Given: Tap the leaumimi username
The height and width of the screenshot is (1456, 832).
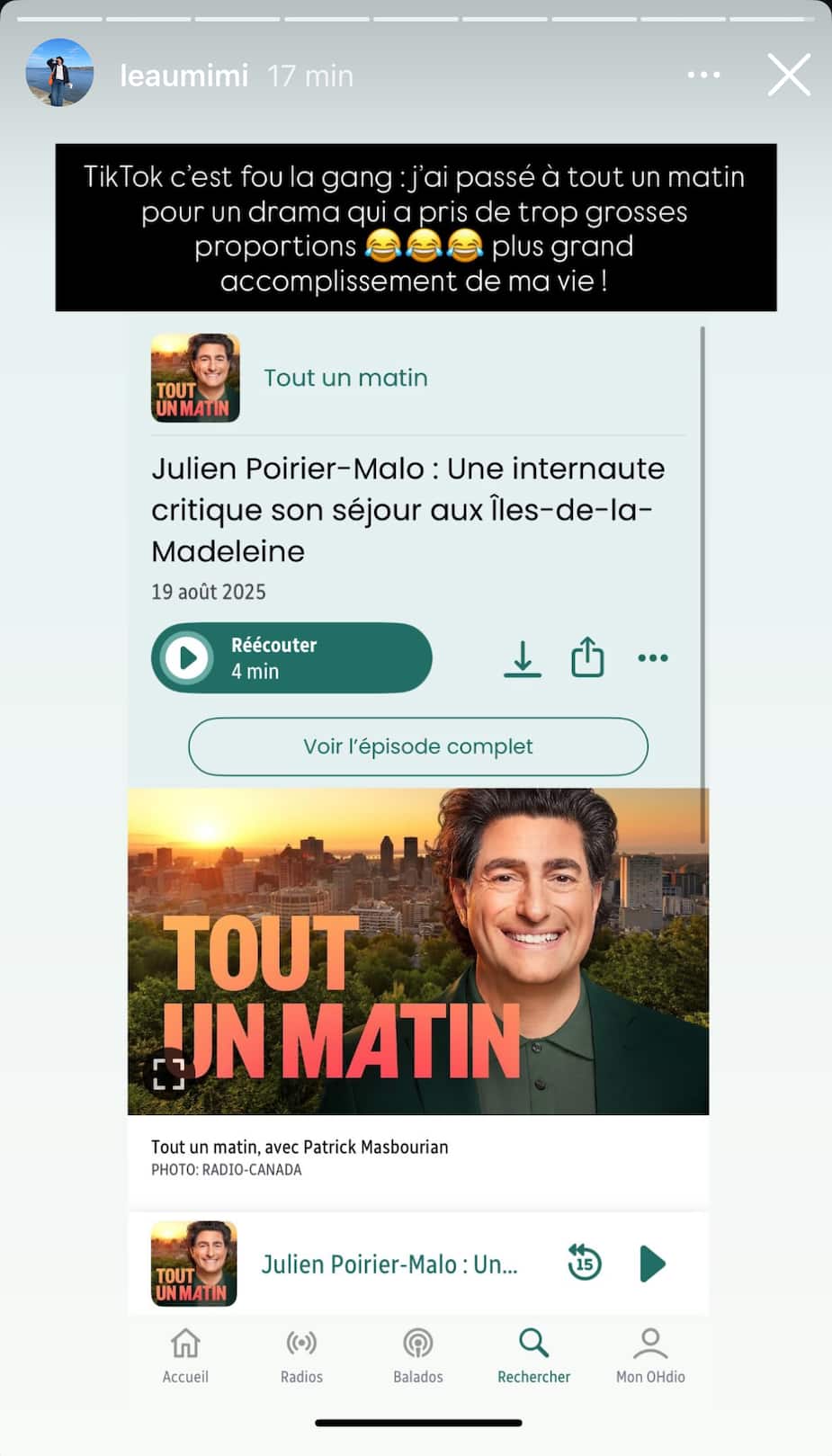Looking at the screenshot, I should pyautogui.click(x=183, y=76).
